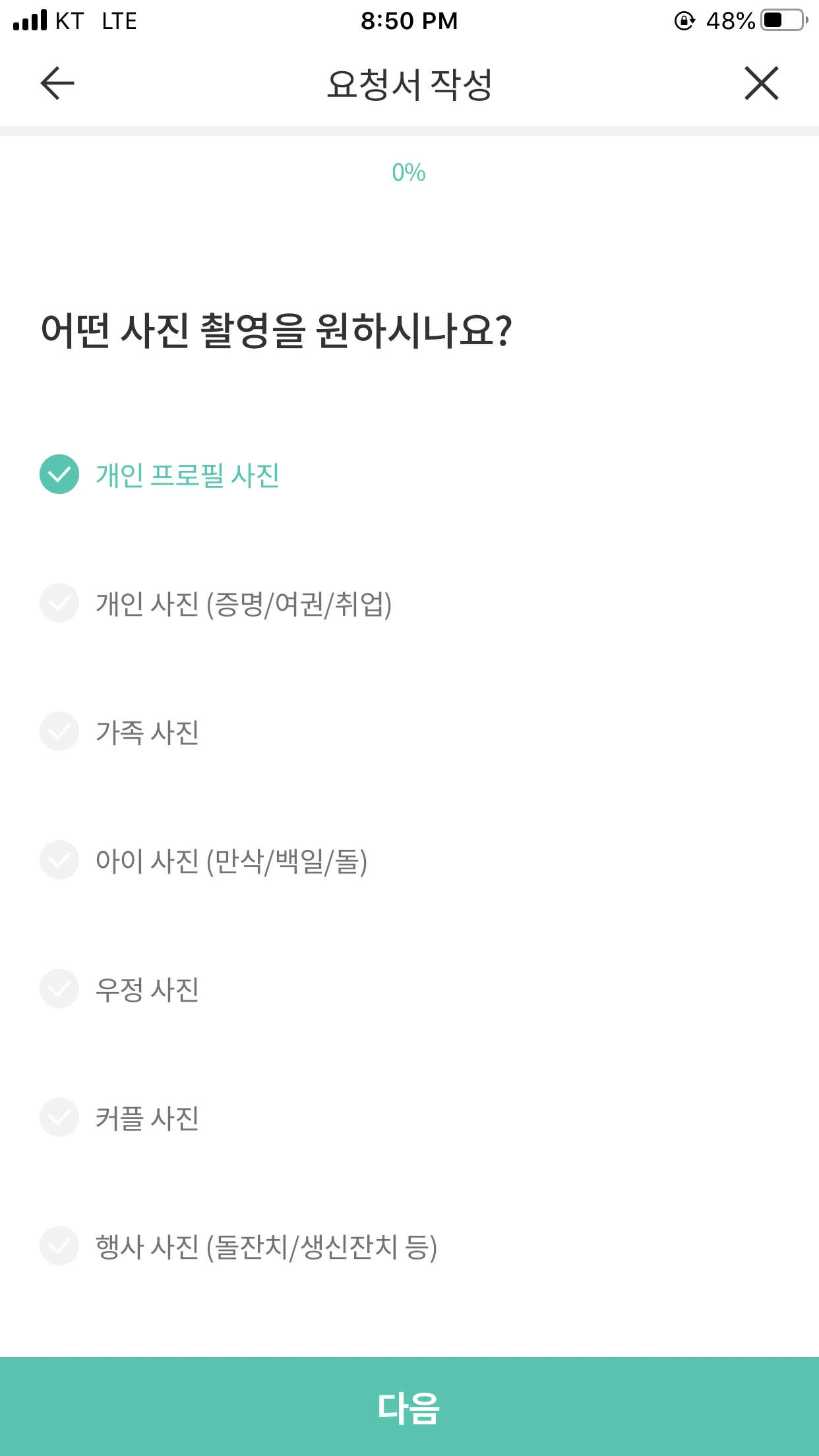Tap the 다음 button to continue
This screenshot has height=1456, width=819.
(409, 1407)
